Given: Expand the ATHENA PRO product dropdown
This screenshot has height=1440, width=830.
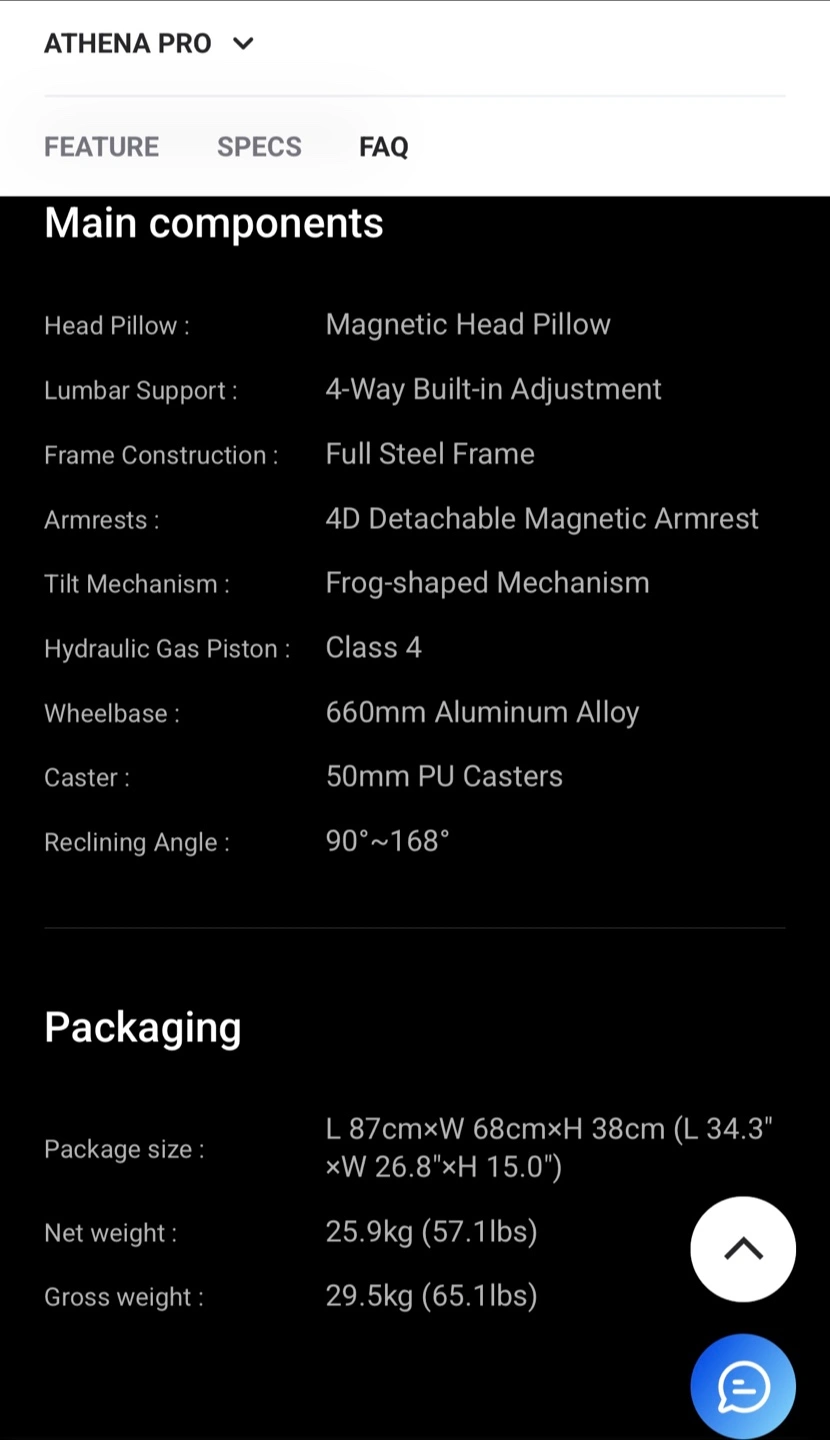Looking at the screenshot, I should tap(149, 44).
